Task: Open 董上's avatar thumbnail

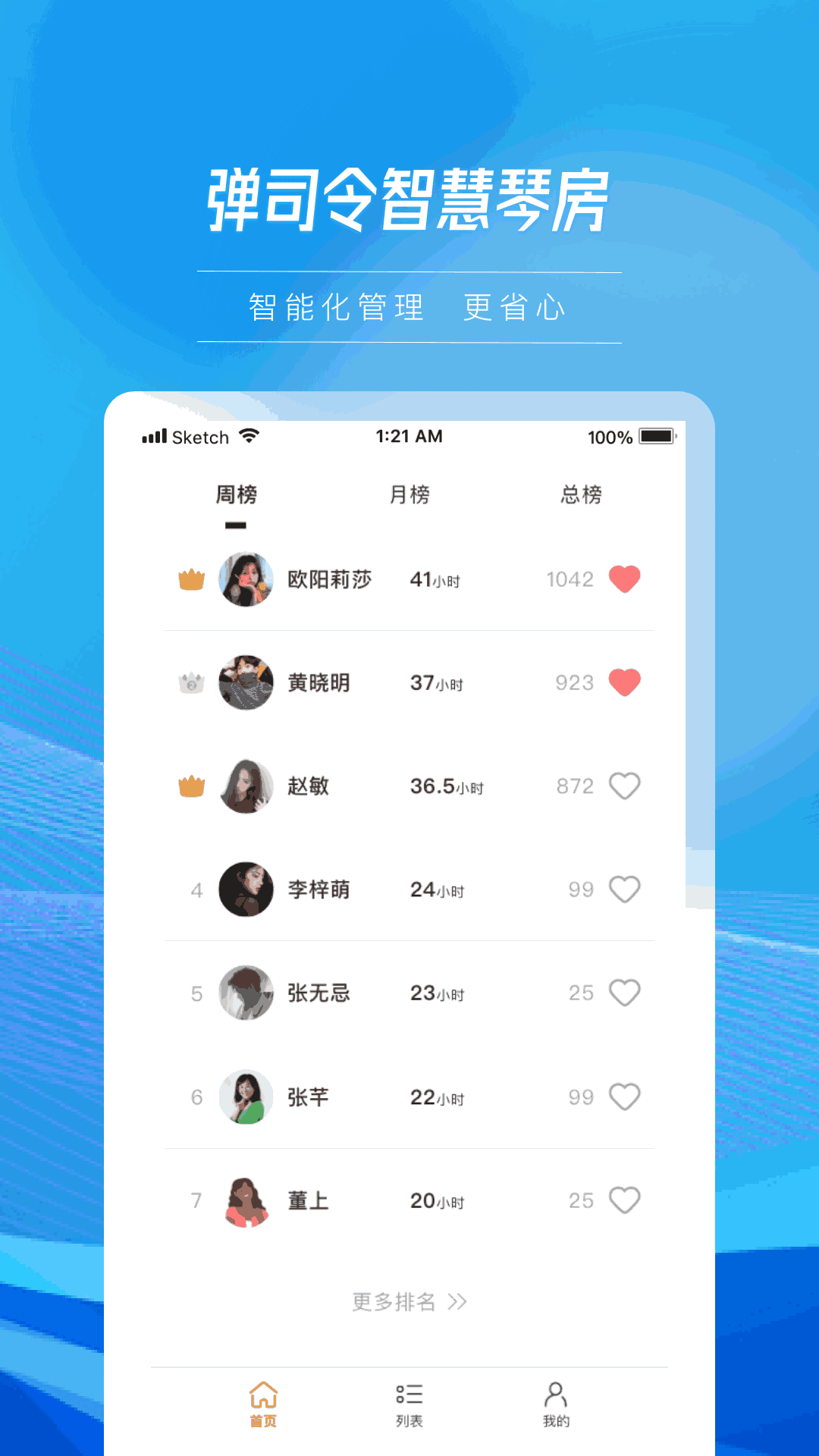Action: pyautogui.click(x=246, y=1200)
